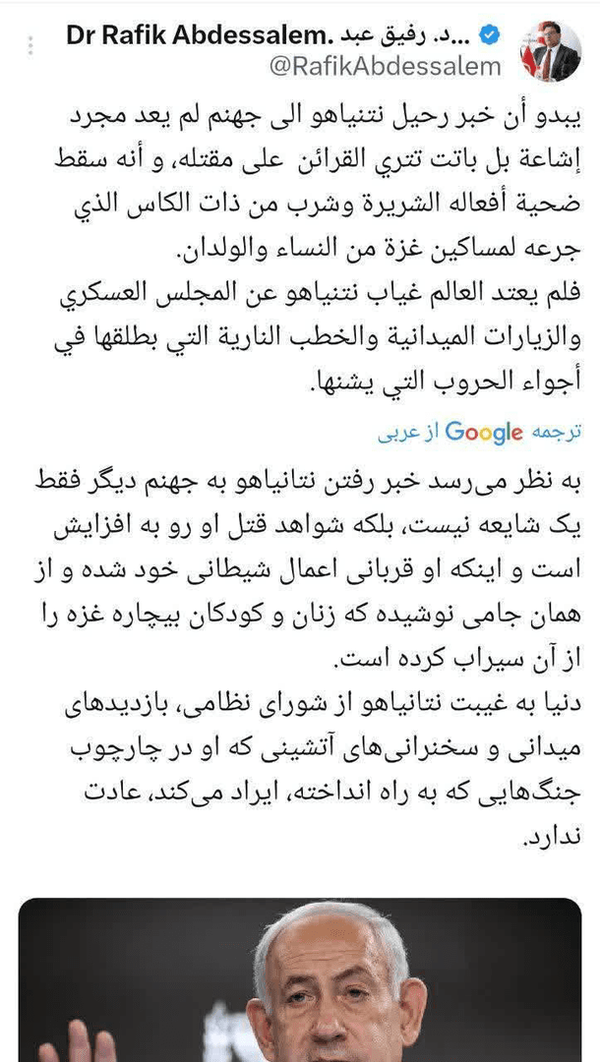Open the tweet's three-dot overflow menu
The image size is (600, 1062).
pyautogui.click(x=30, y=46)
